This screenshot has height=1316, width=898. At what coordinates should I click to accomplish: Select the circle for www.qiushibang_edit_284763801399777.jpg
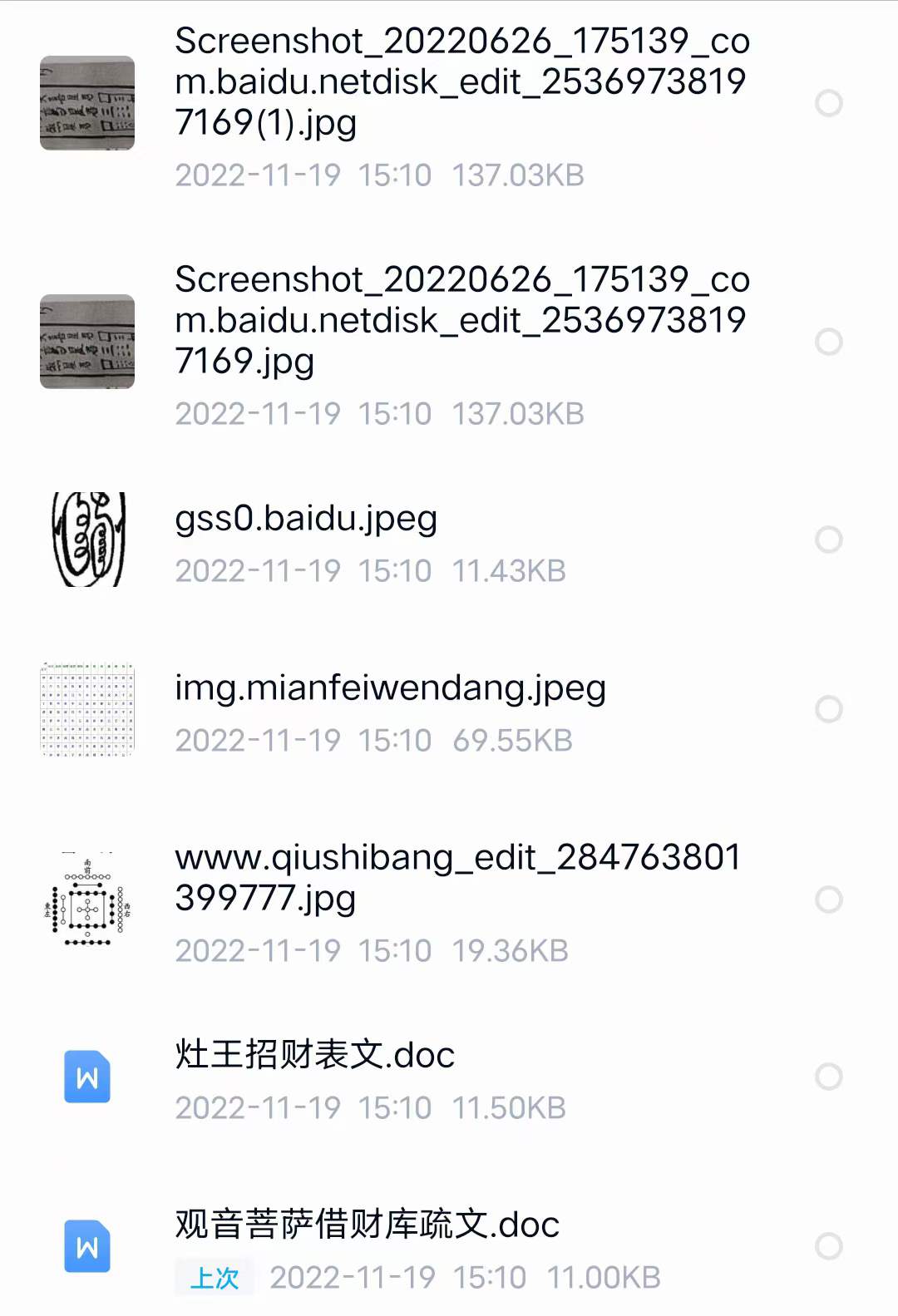[828, 900]
